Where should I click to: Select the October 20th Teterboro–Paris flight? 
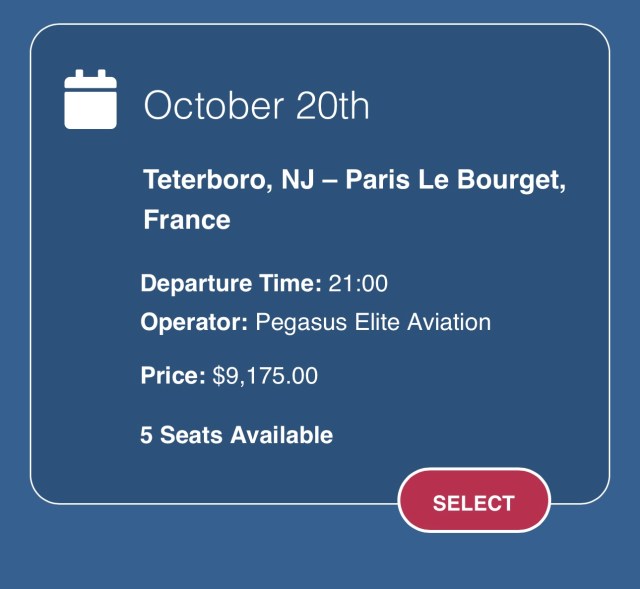click(474, 503)
